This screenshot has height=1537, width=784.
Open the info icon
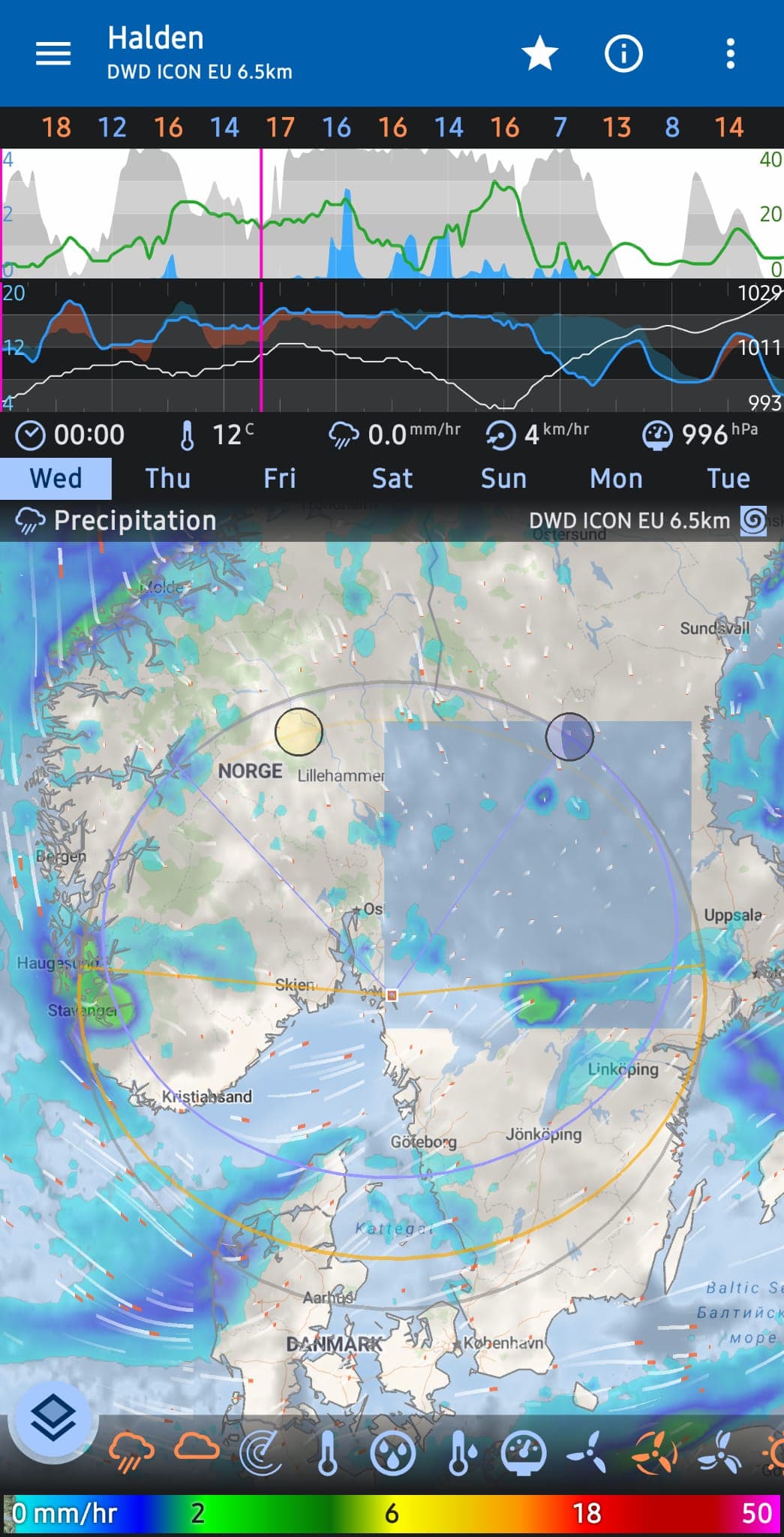(x=623, y=54)
